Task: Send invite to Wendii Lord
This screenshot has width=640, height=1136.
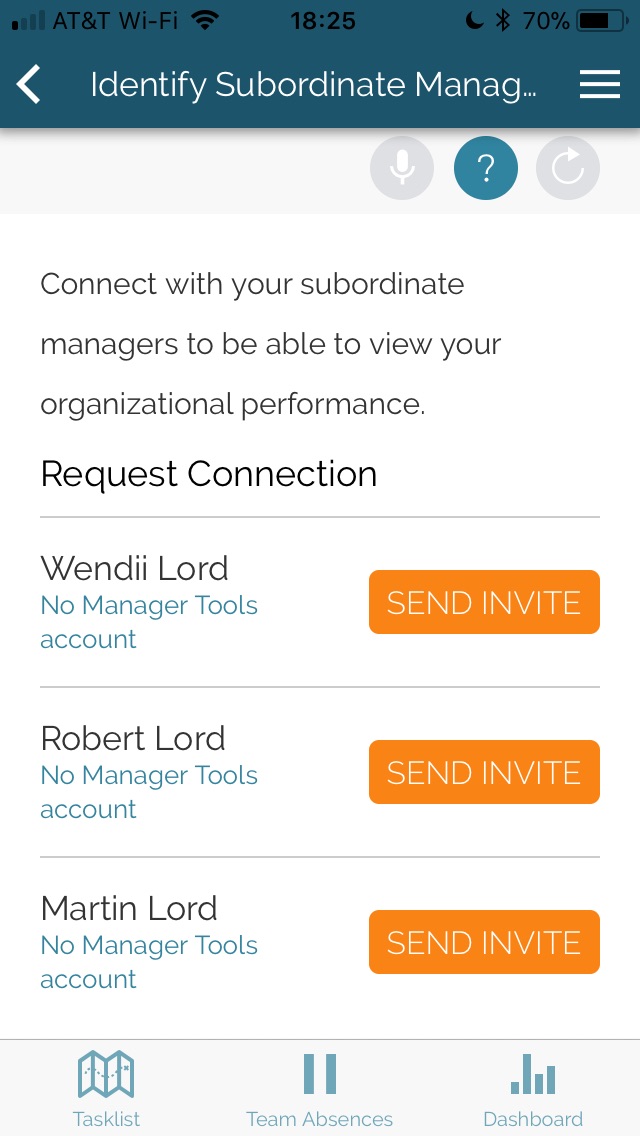Action: pyautogui.click(x=484, y=602)
